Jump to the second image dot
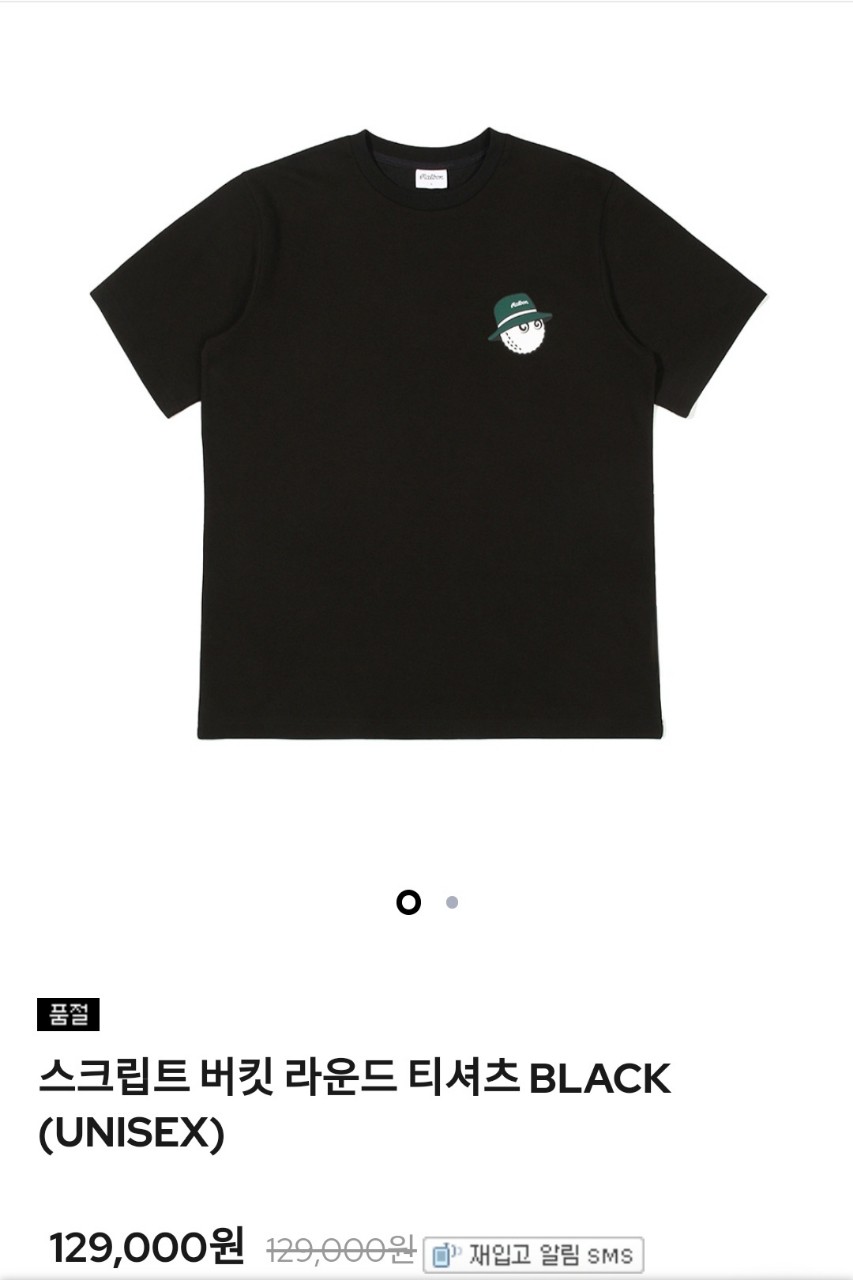The height and width of the screenshot is (1280, 853). (452, 902)
